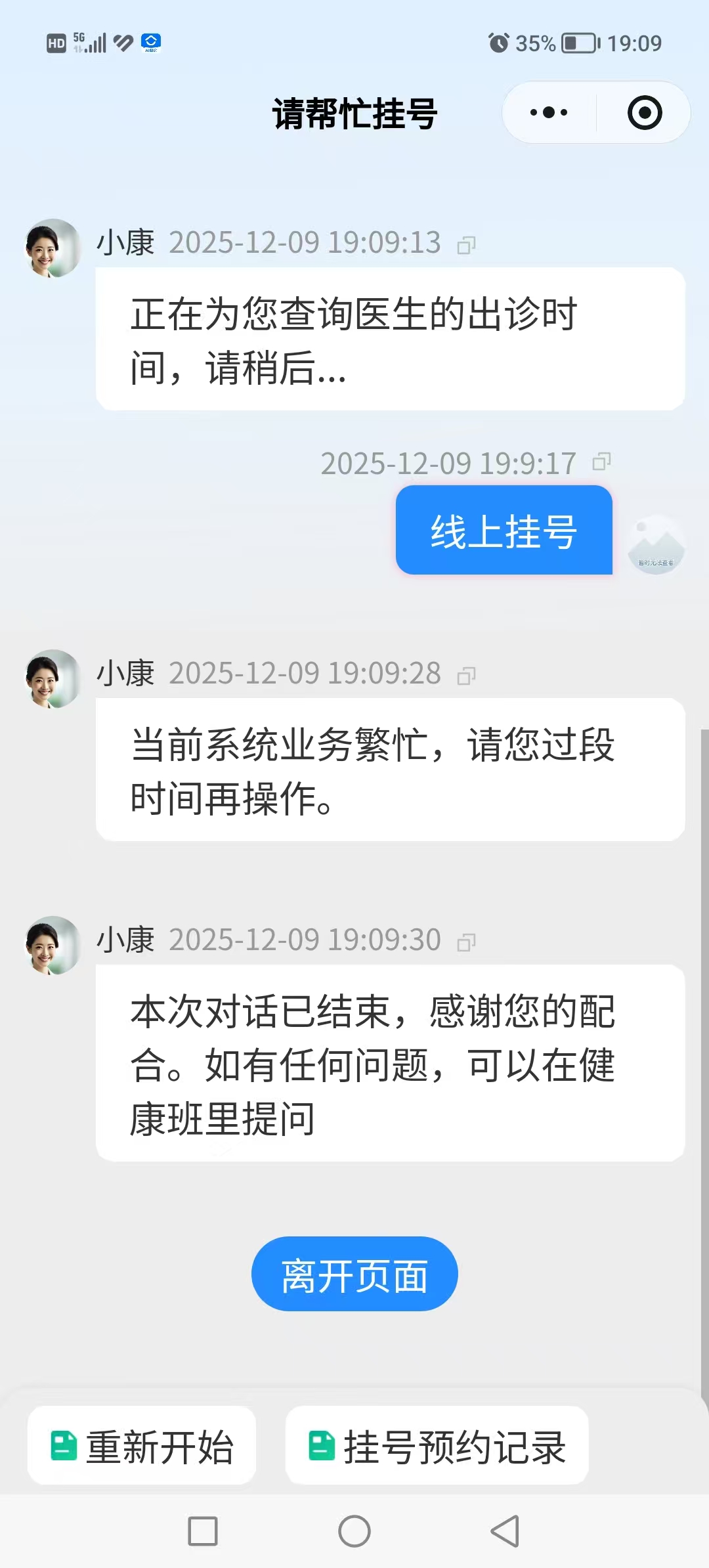Copy the 19:09:13 message from 小康
This screenshot has height=1568, width=709.
coord(466,245)
